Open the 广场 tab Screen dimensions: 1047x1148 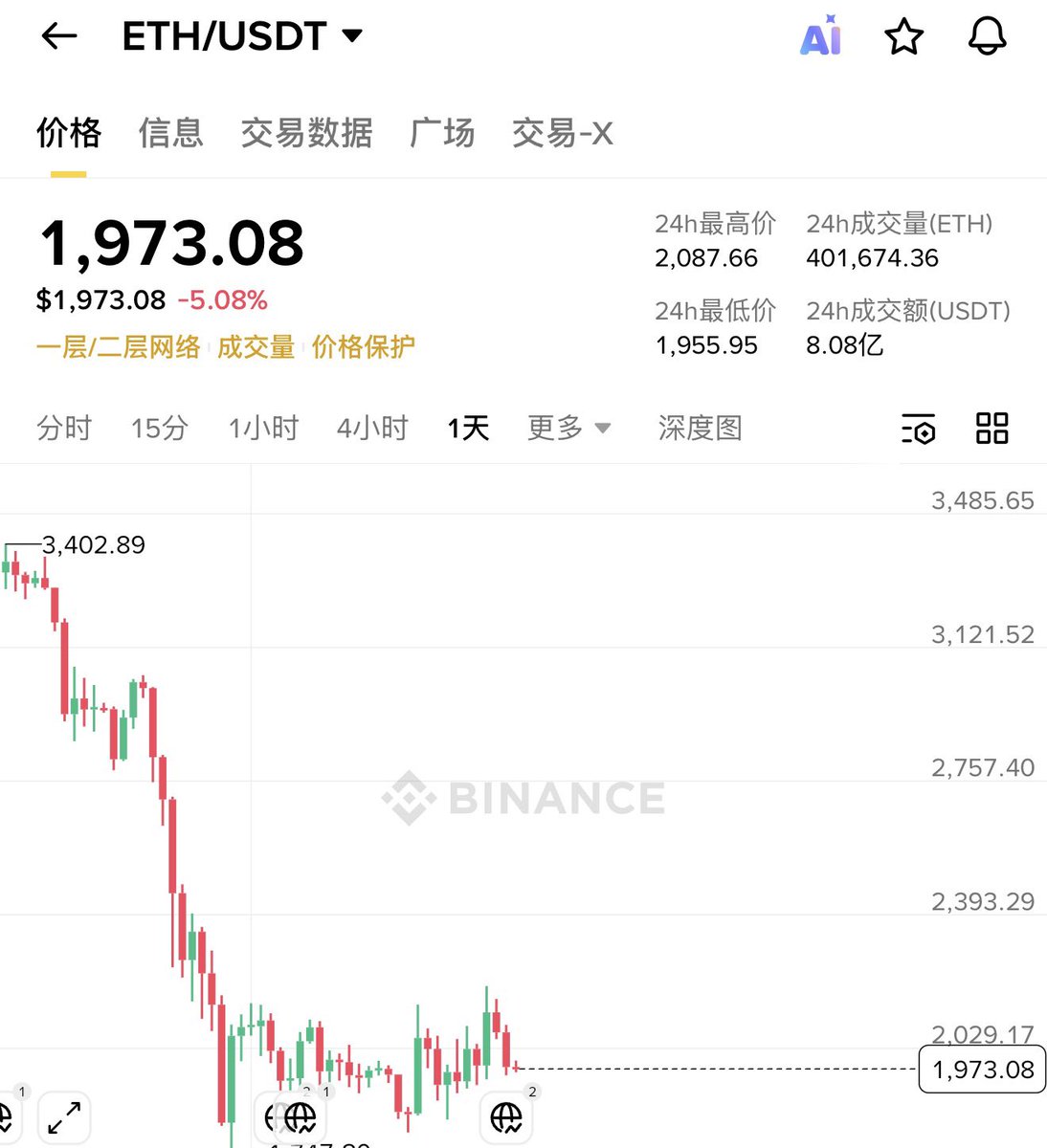pos(442,133)
